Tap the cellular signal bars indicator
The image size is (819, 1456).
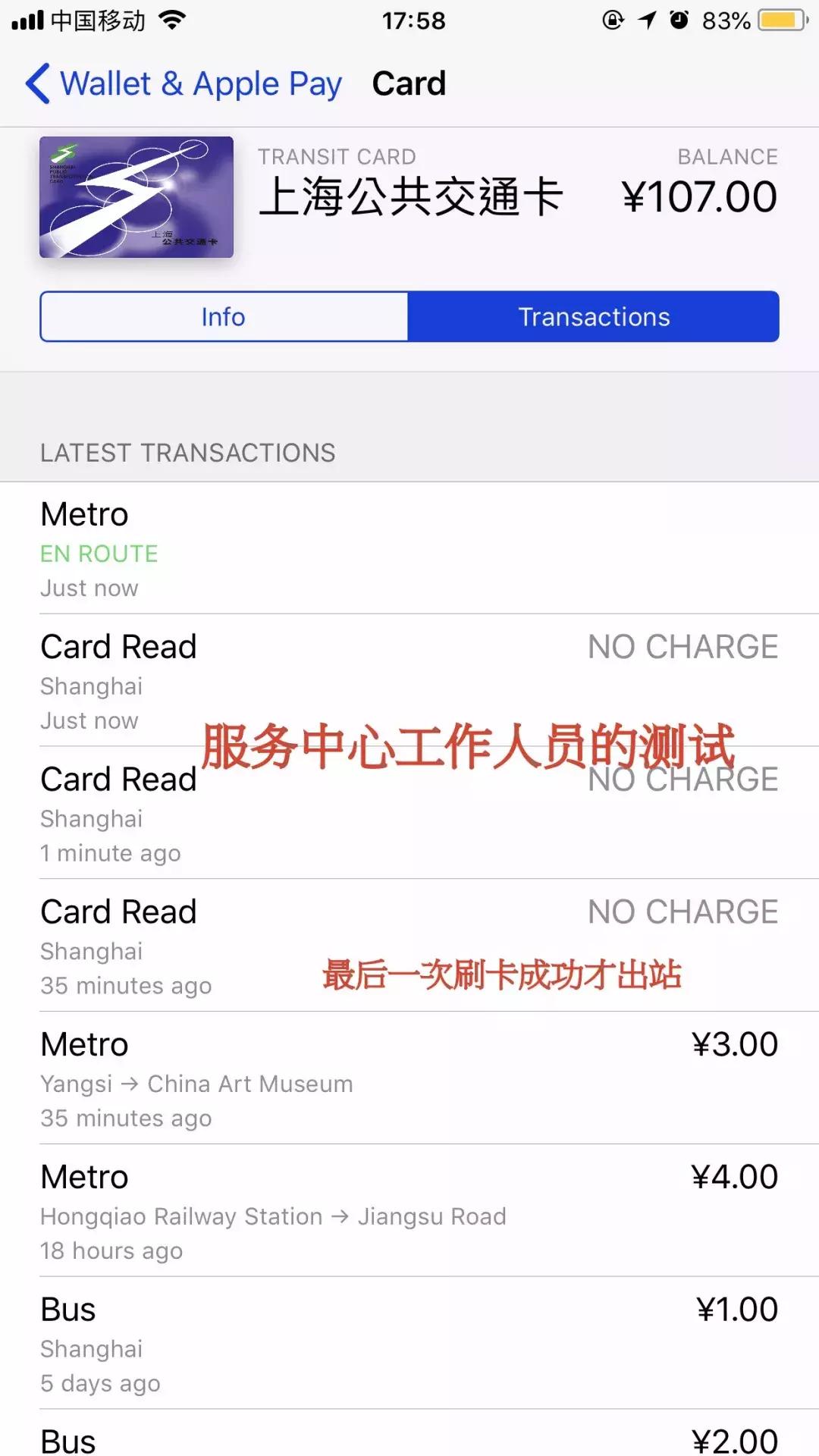coord(27,20)
